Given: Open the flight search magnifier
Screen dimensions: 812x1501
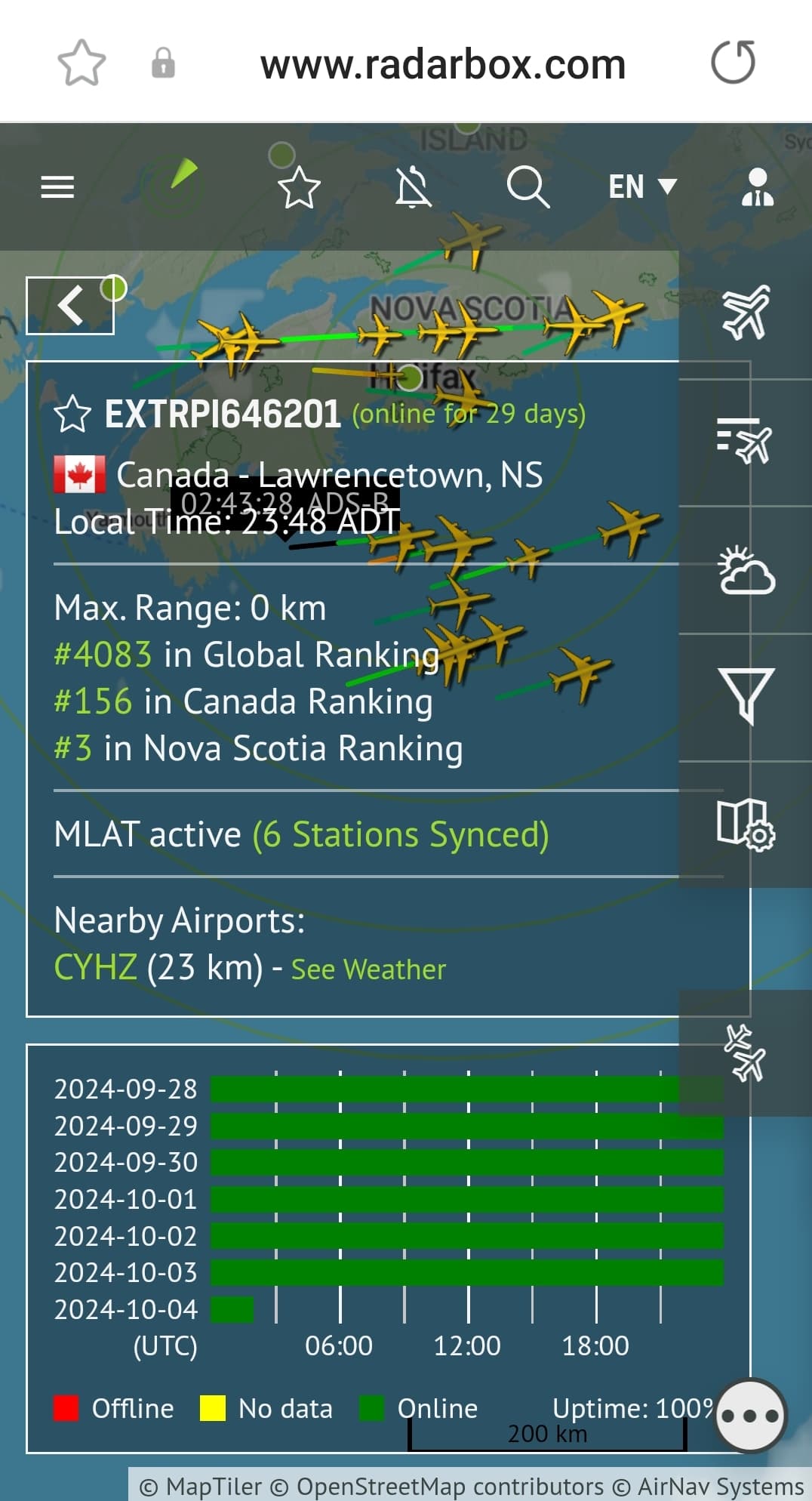Looking at the screenshot, I should [528, 186].
